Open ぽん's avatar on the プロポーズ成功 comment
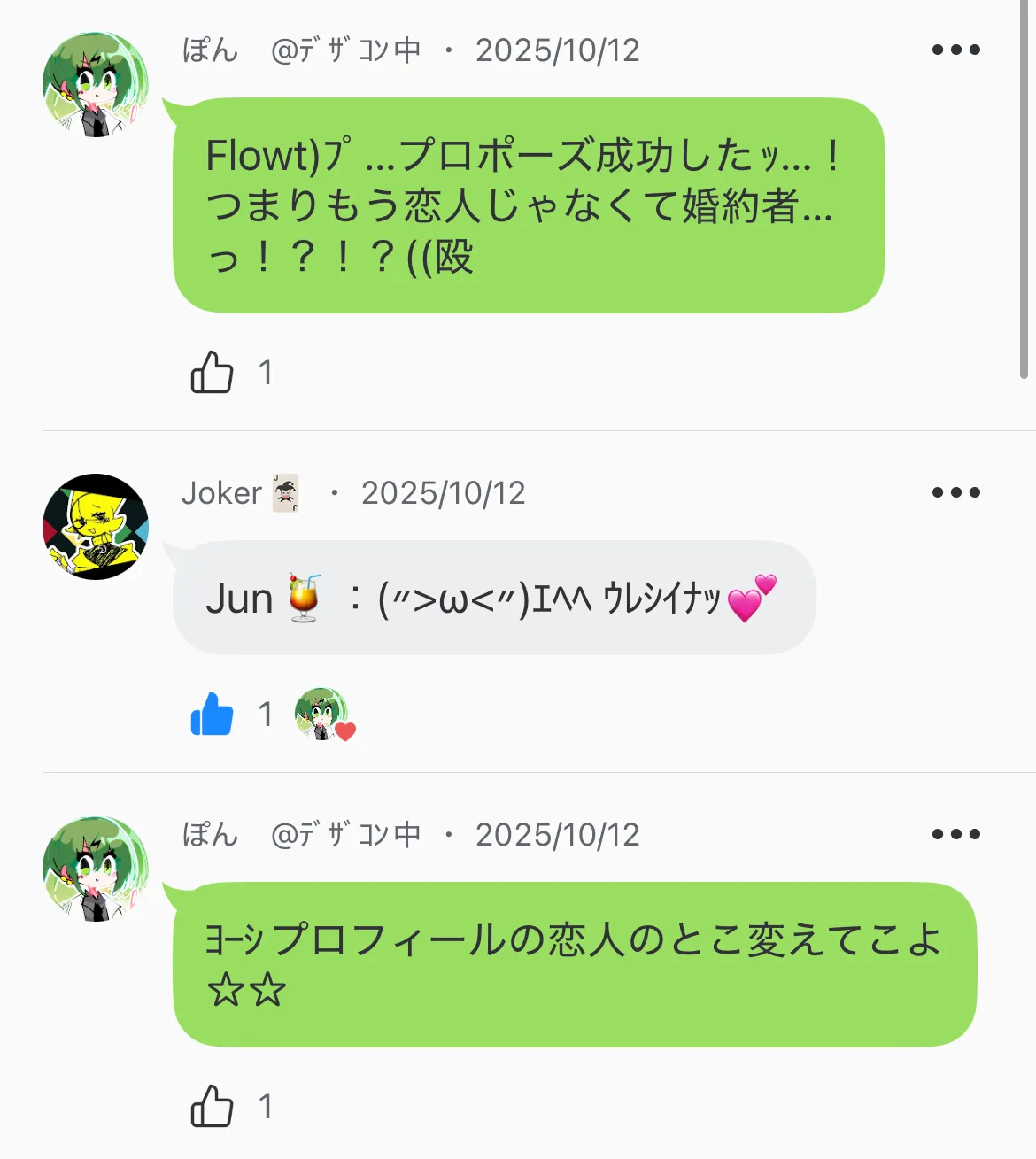 (96, 85)
